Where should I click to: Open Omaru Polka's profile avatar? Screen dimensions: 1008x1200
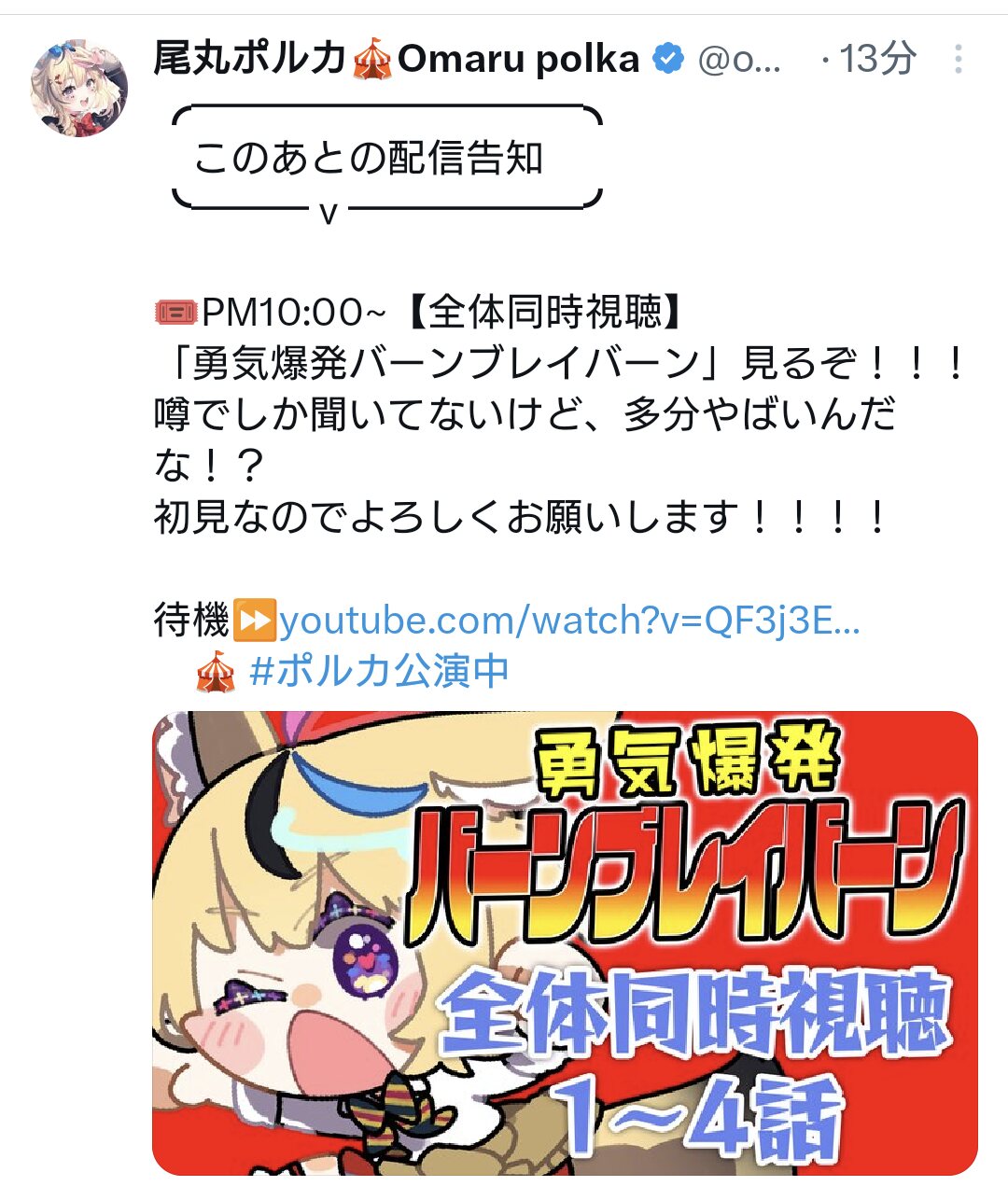click(78, 89)
